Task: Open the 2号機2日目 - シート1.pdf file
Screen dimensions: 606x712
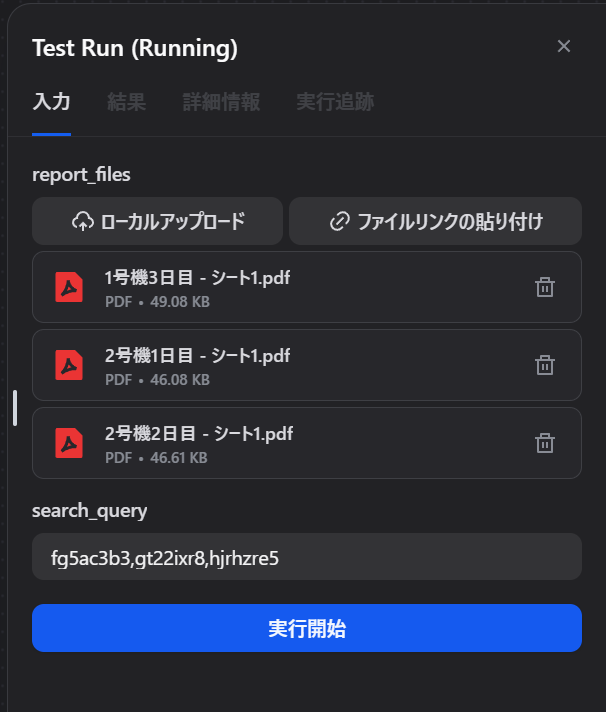Action: tap(198, 434)
